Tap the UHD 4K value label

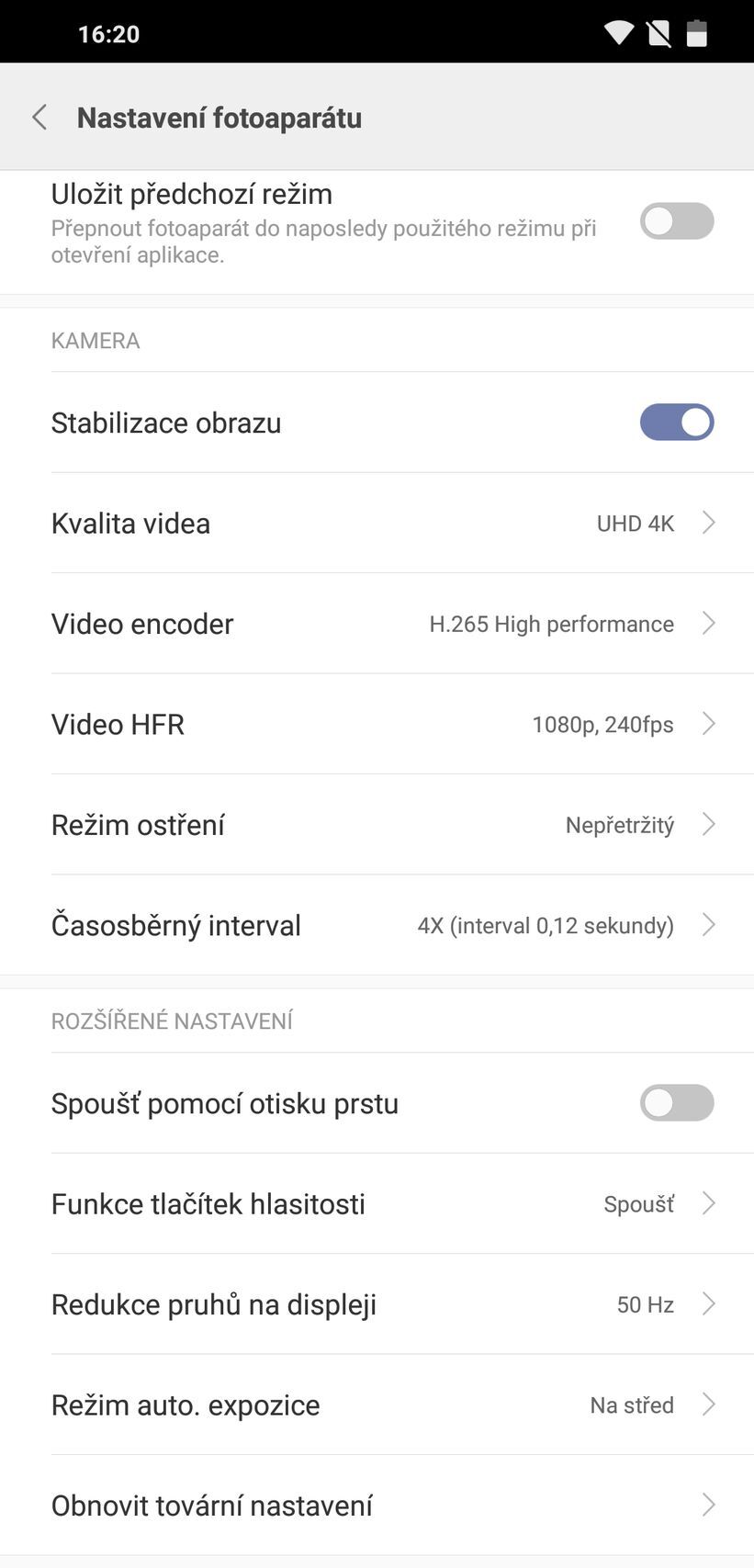pyautogui.click(x=636, y=523)
